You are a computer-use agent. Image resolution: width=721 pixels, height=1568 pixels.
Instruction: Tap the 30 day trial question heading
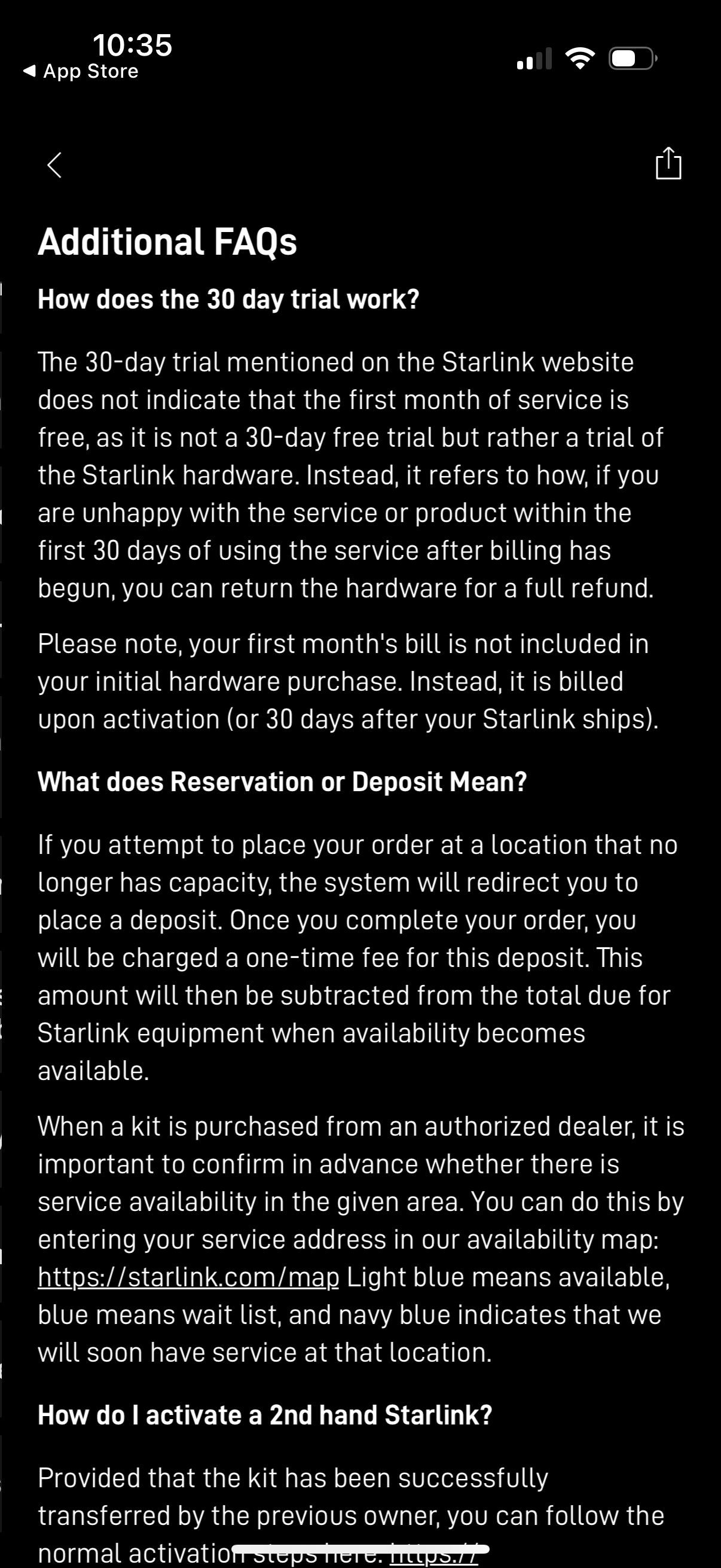(x=229, y=299)
